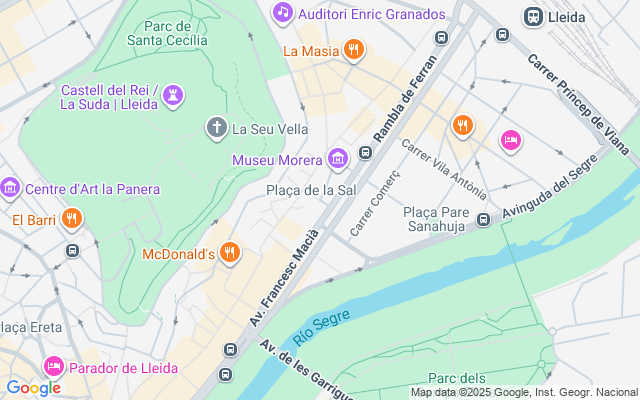Open El Barri restaurant marker
The image size is (640, 400).
coord(71,219)
